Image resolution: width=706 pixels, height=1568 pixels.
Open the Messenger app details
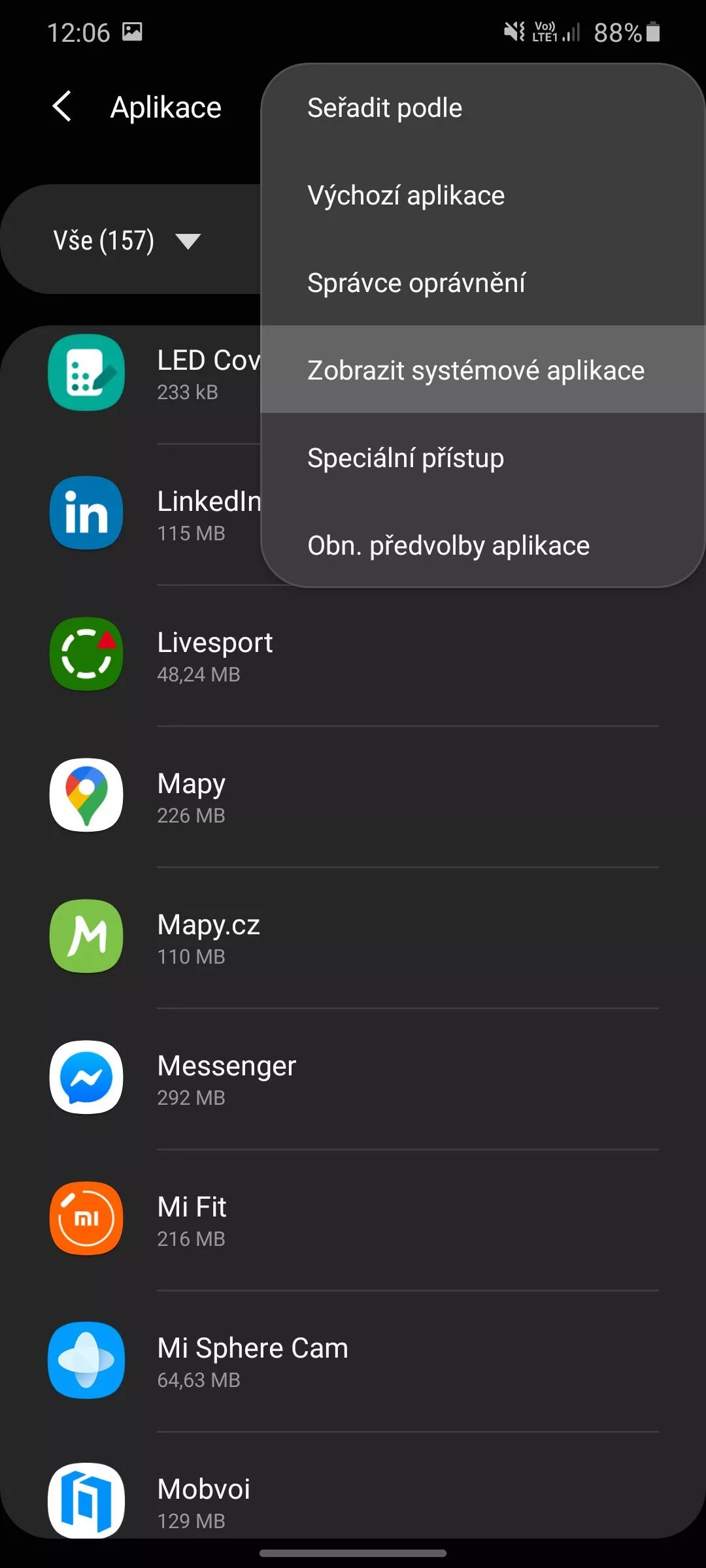tap(353, 1079)
